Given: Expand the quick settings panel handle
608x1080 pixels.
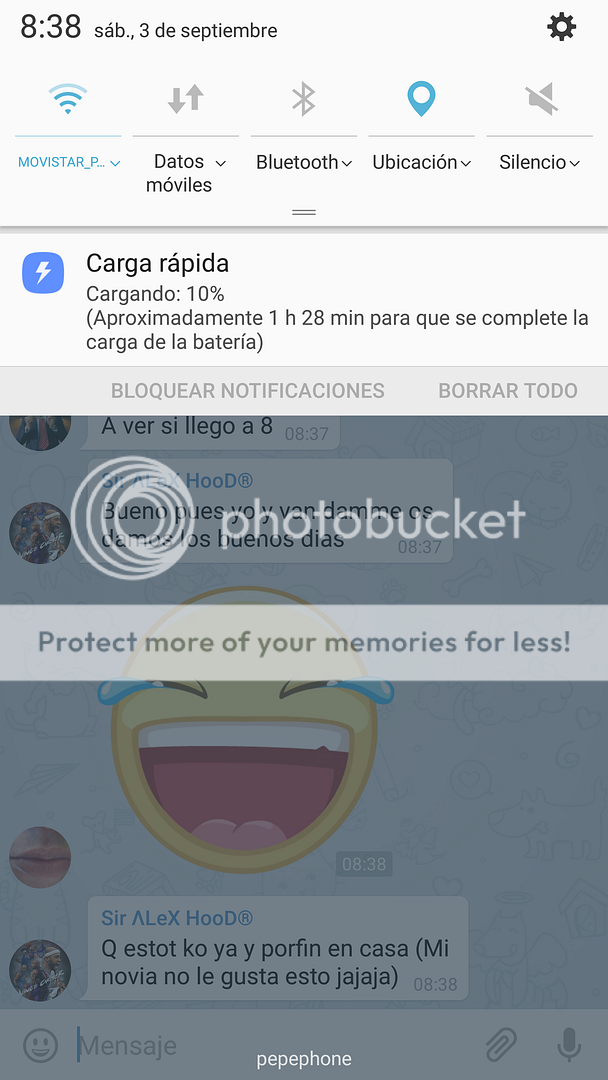Looking at the screenshot, I should (x=304, y=212).
